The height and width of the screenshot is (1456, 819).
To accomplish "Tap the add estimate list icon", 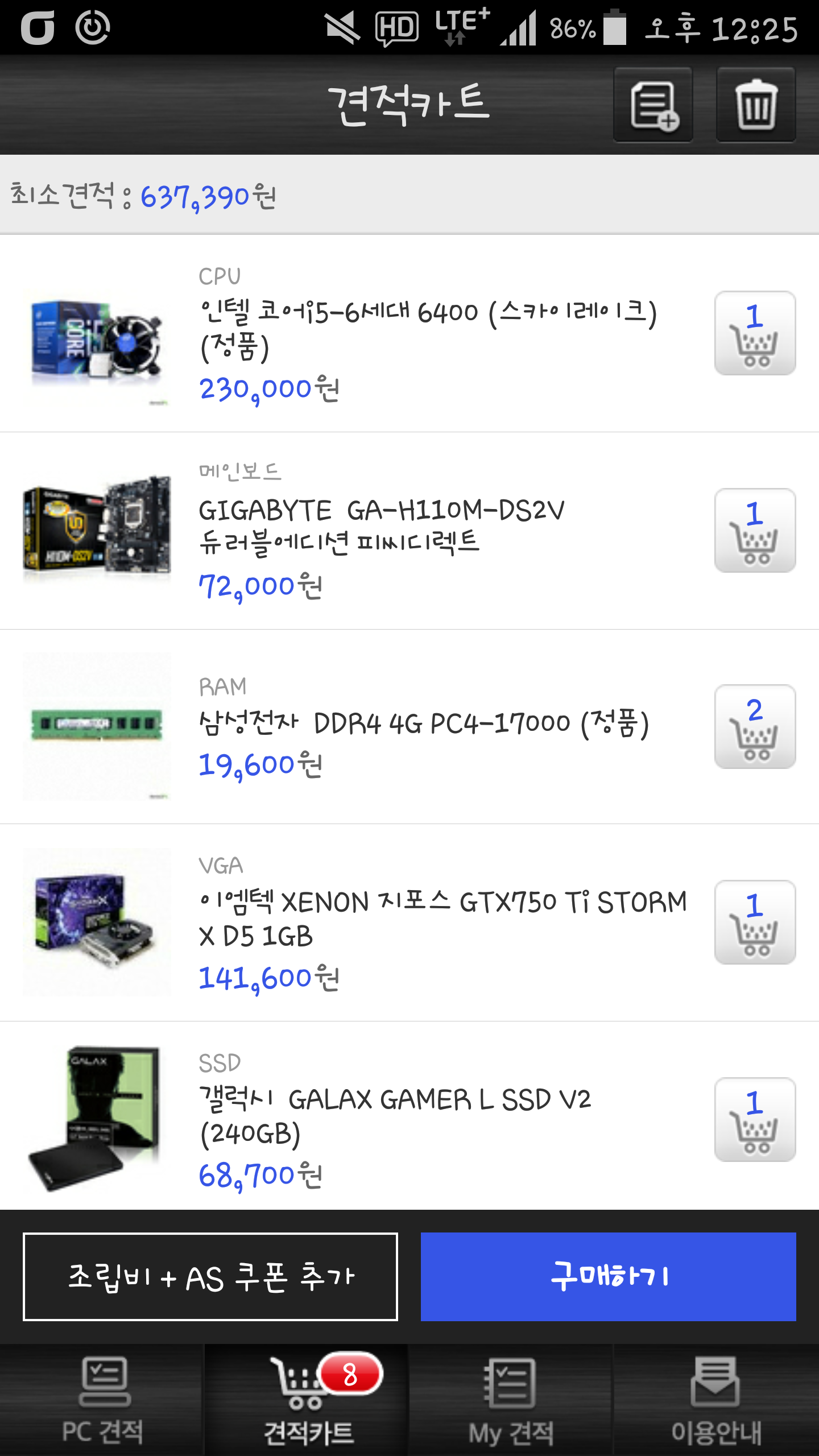I will point(653,105).
